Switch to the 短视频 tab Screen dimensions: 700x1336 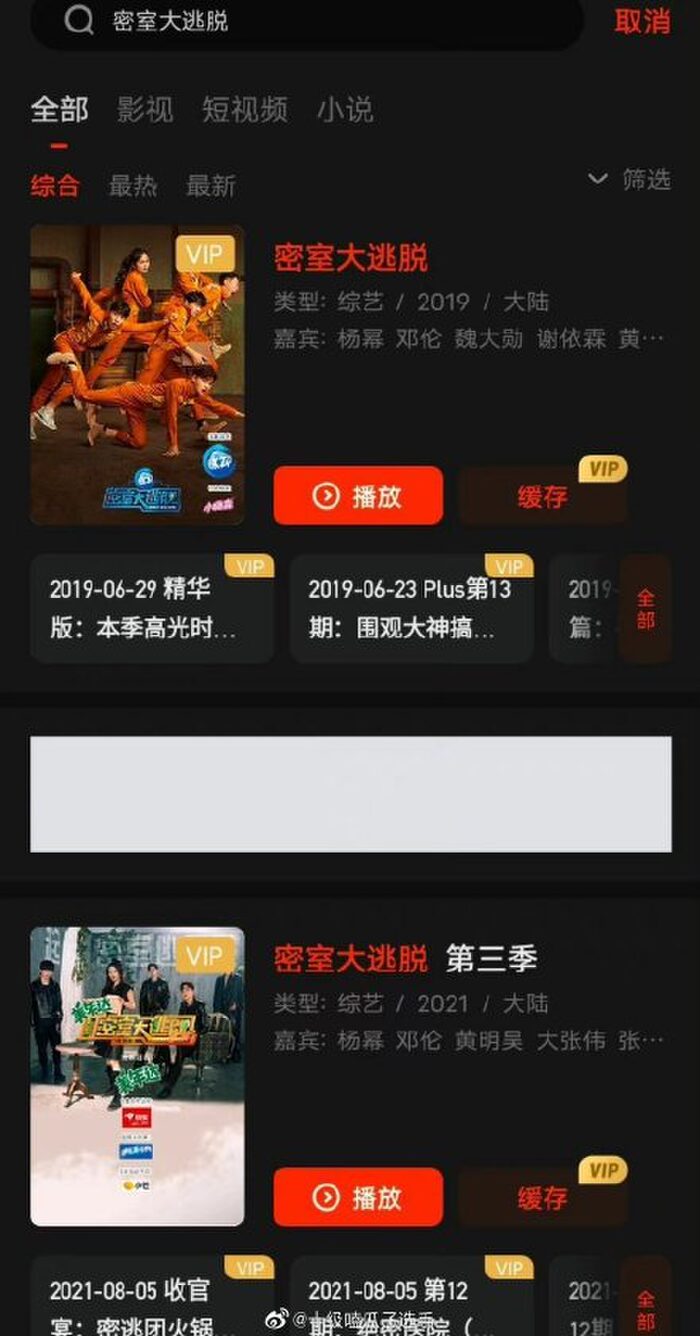[x=245, y=109]
